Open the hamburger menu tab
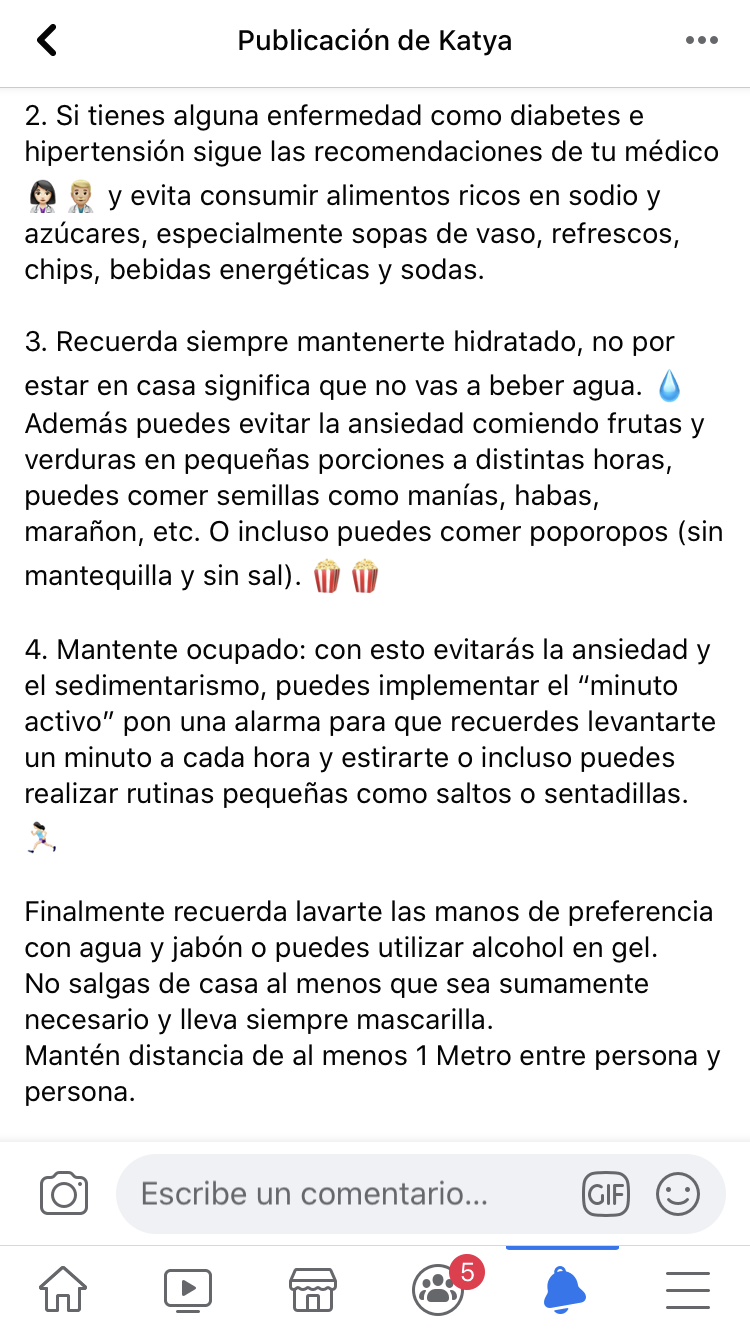Image resolution: width=750 pixels, height=1334 pixels. (688, 1290)
